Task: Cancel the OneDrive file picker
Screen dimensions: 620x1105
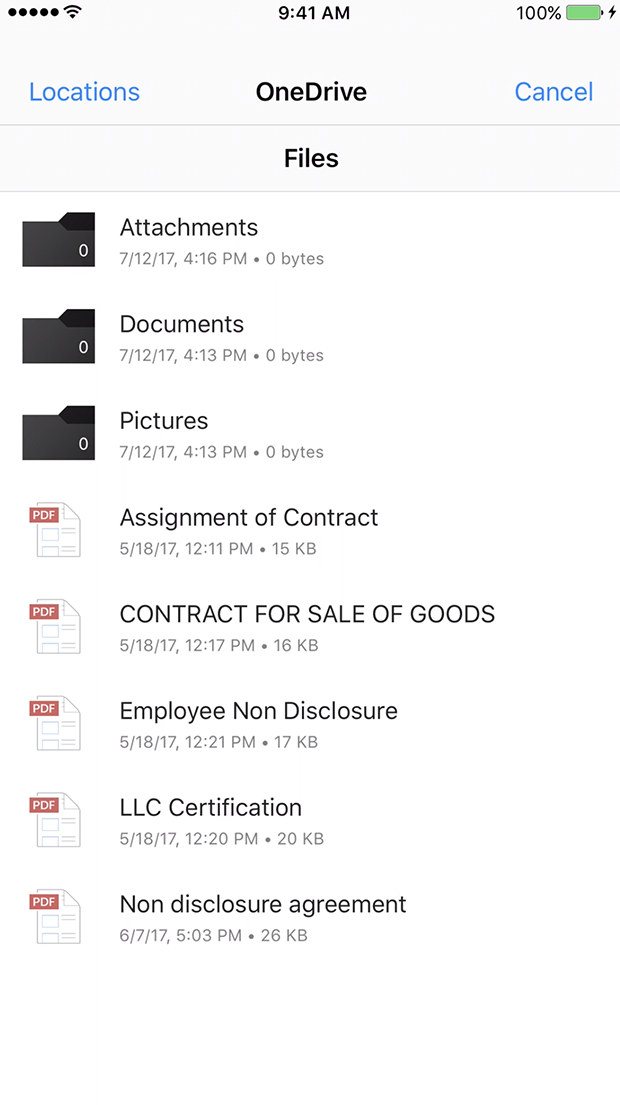Action: pyautogui.click(x=553, y=92)
